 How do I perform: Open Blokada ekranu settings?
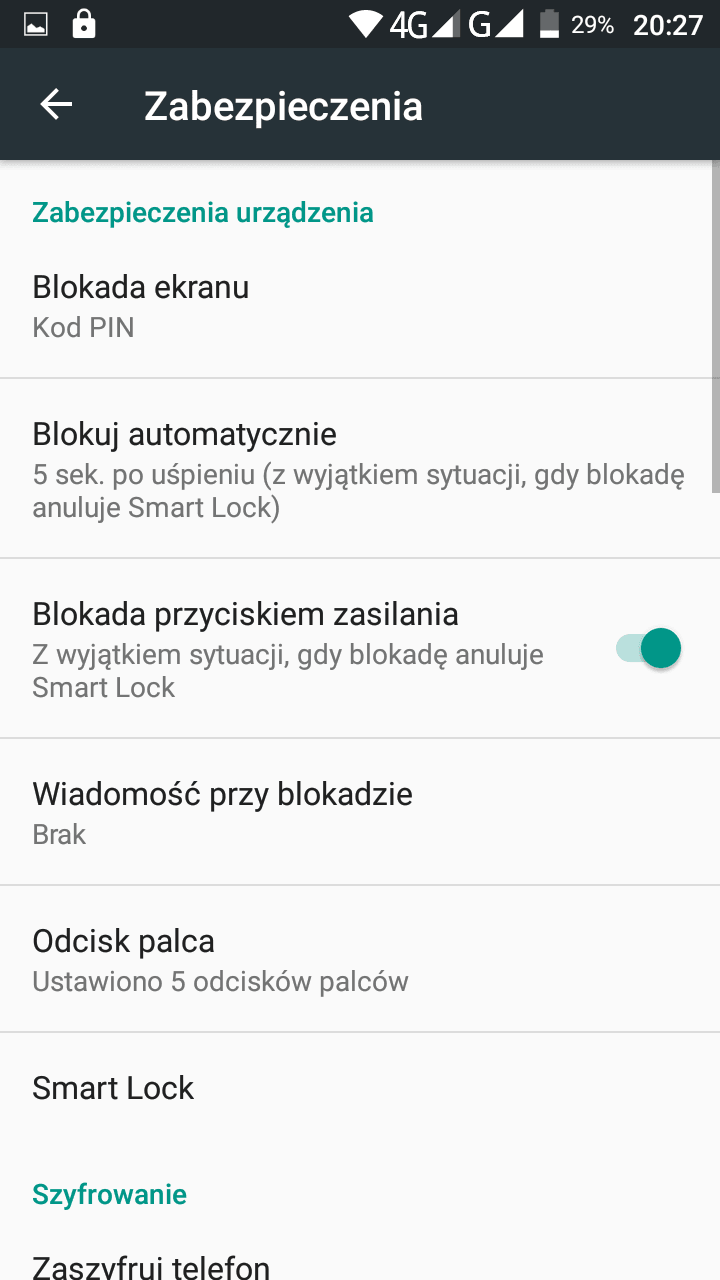pos(360,305)
